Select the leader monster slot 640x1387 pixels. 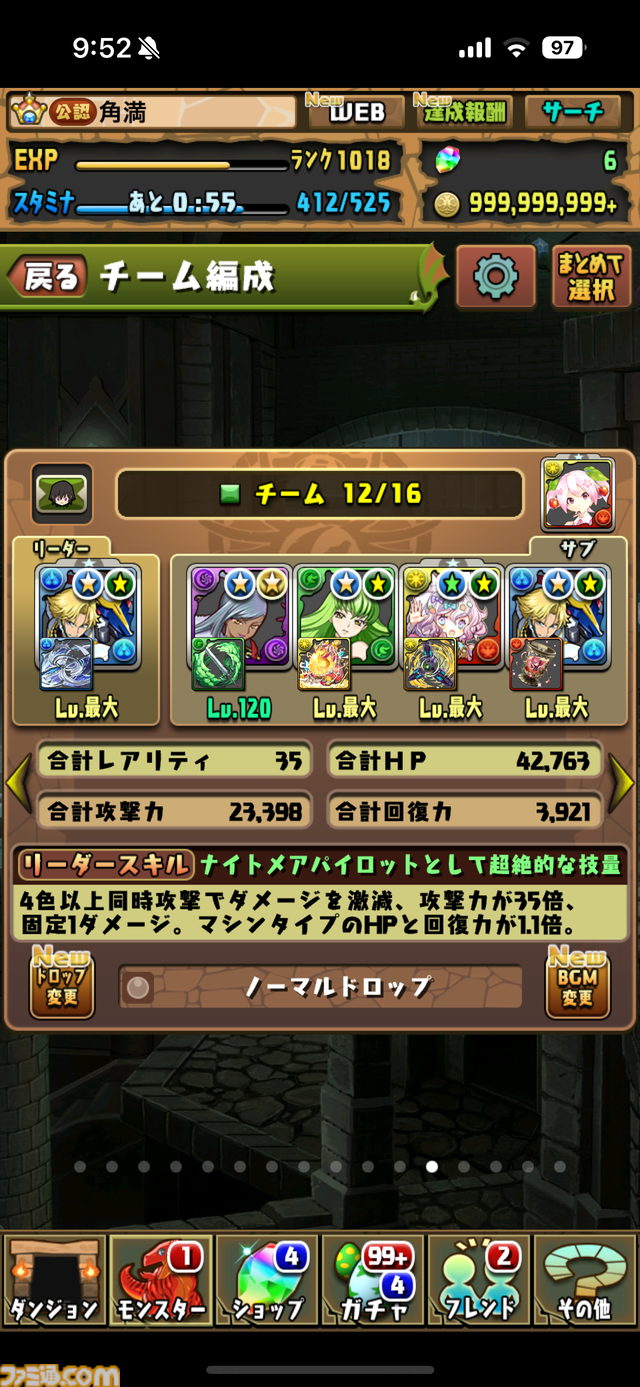[88, 630]
